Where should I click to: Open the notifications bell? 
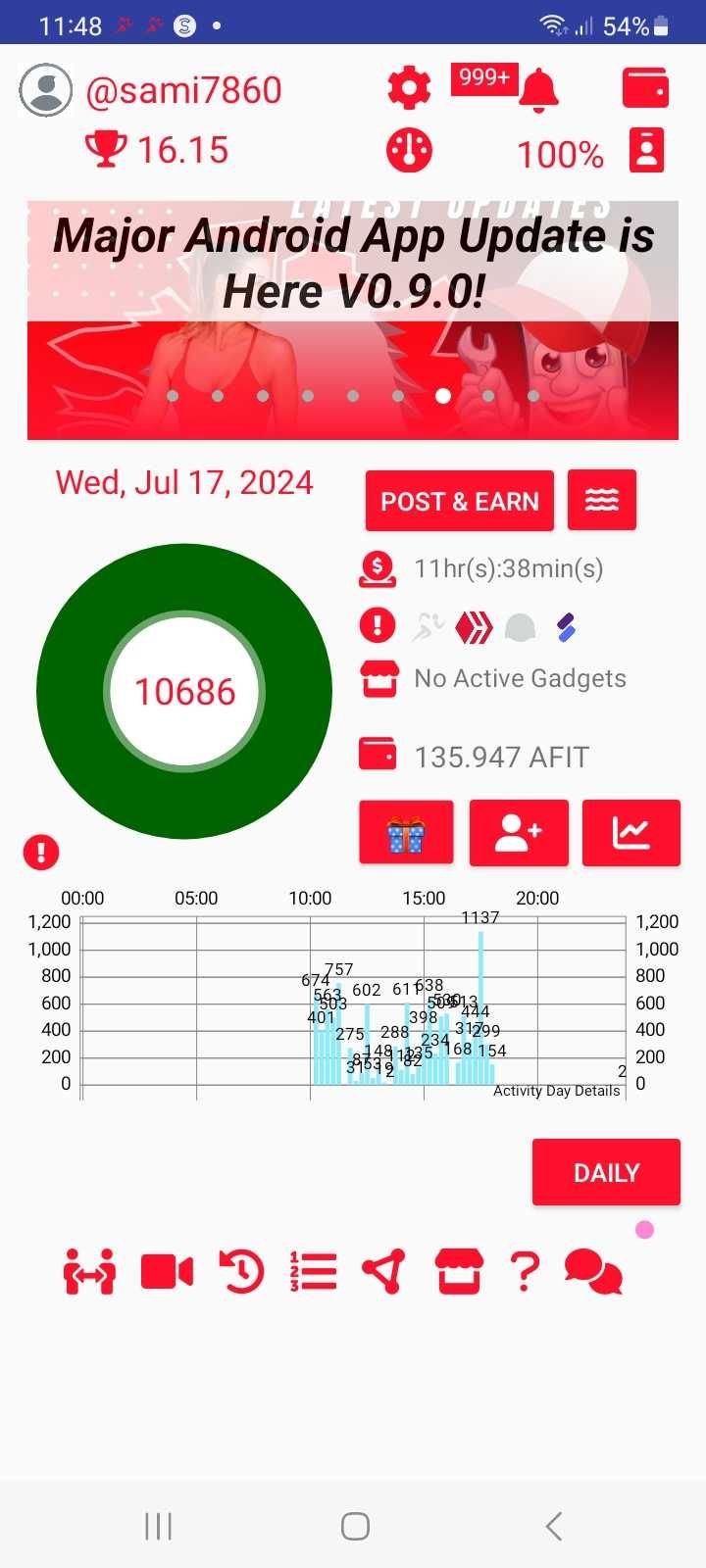[537, 90]
